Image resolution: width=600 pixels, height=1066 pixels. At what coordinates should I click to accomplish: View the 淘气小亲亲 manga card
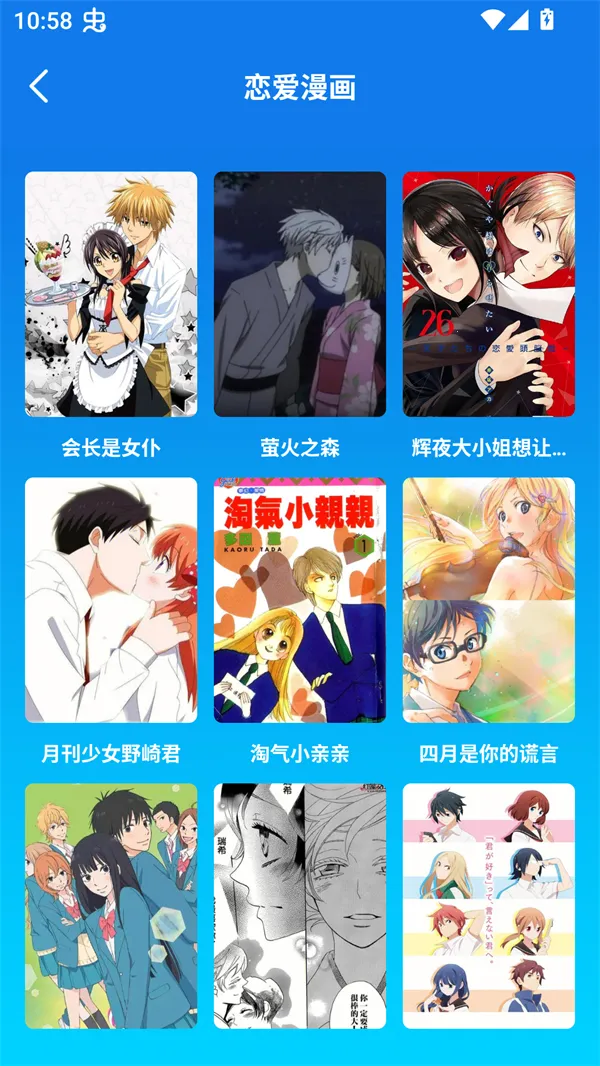[x=300, y=600]
